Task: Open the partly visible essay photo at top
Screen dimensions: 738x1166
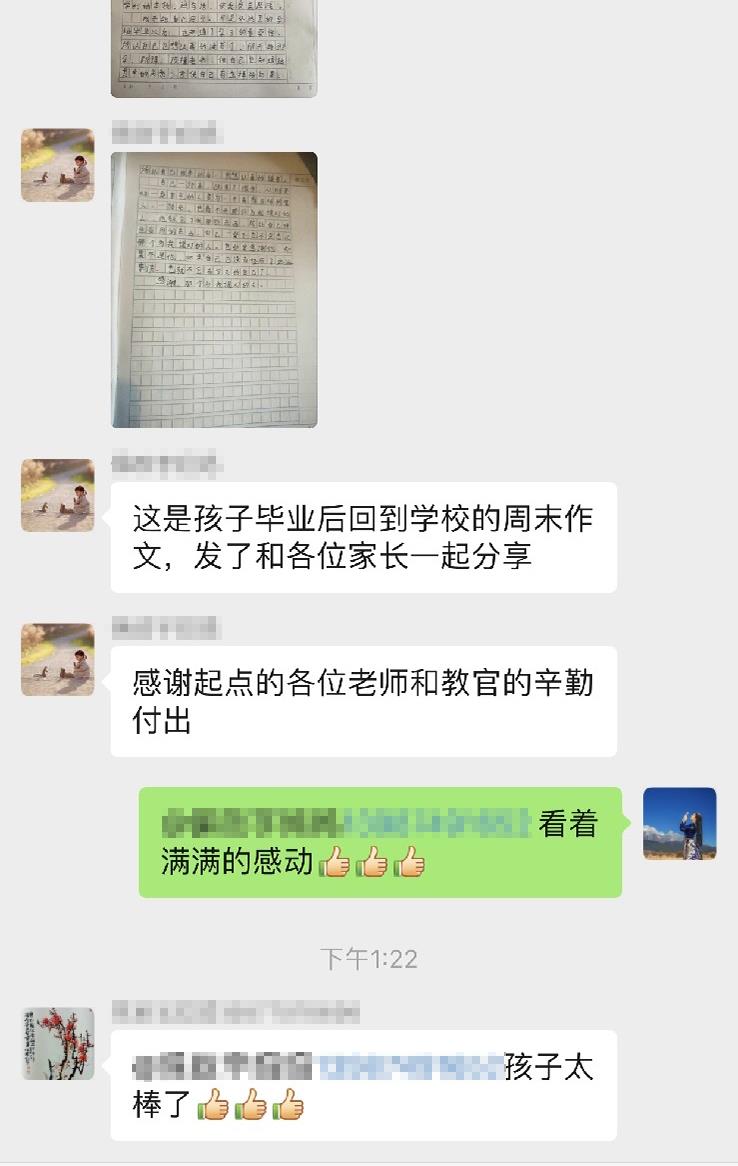Action: [214, 48]
